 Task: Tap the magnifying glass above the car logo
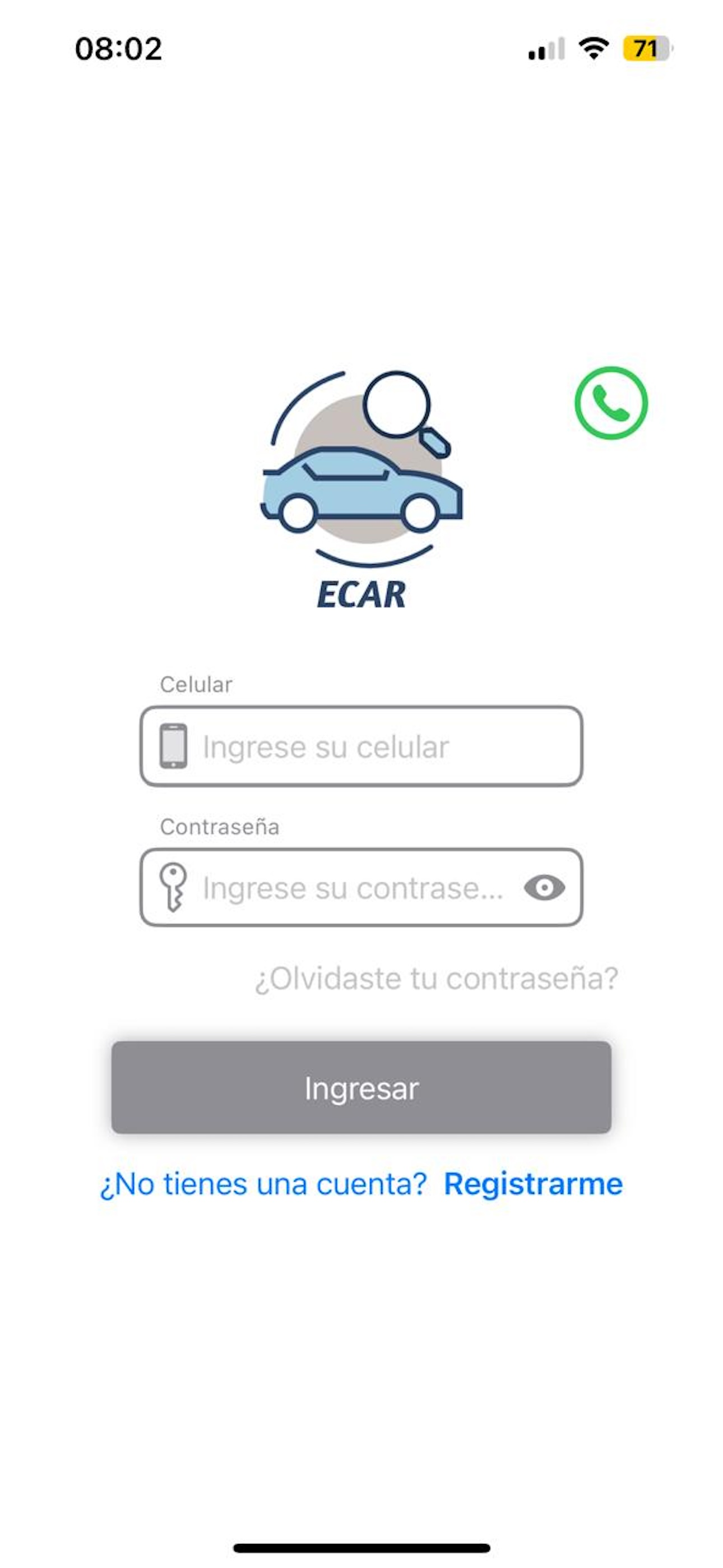tap(398, 402)
